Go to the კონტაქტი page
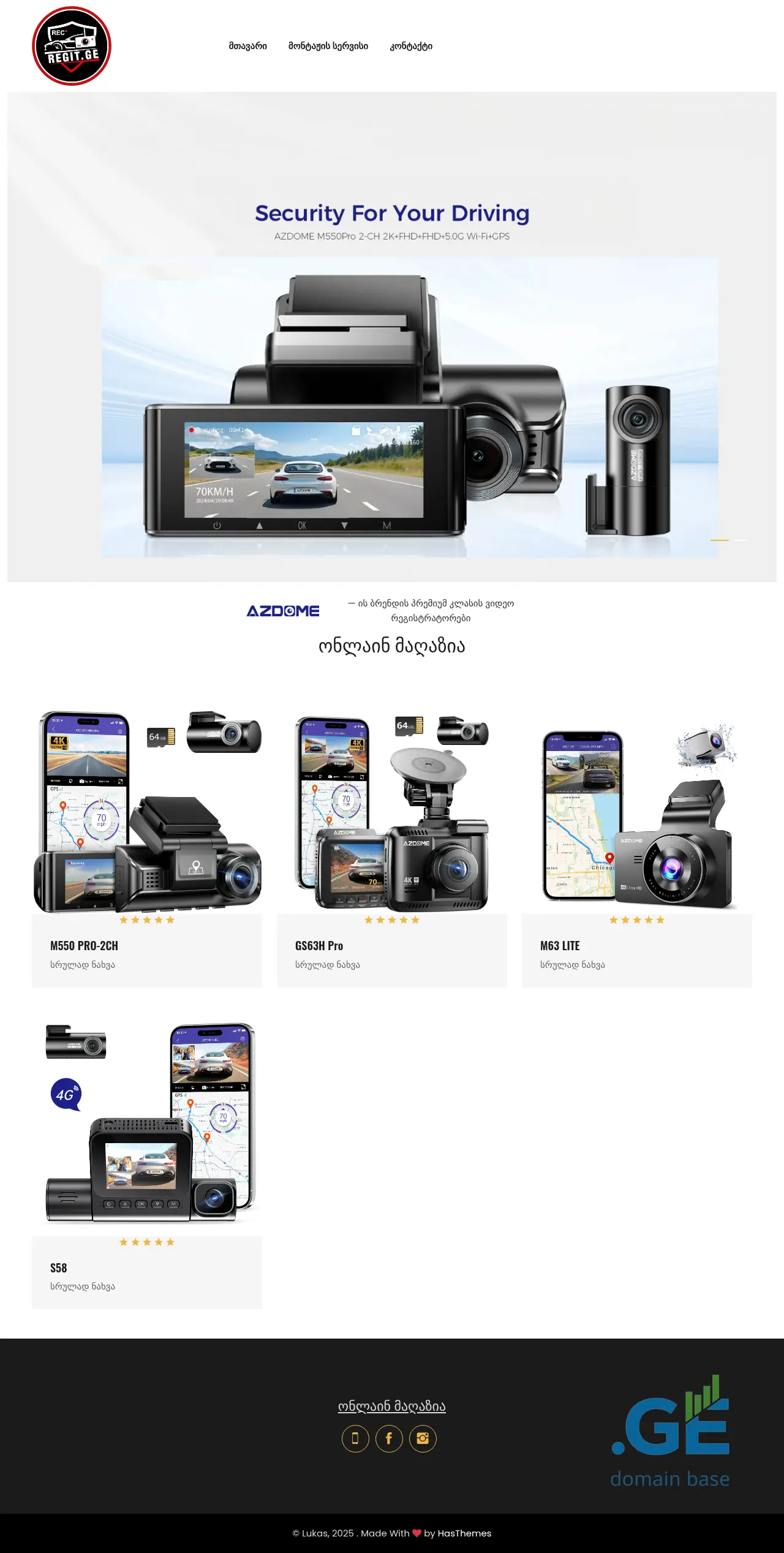 tap(411, 46)
